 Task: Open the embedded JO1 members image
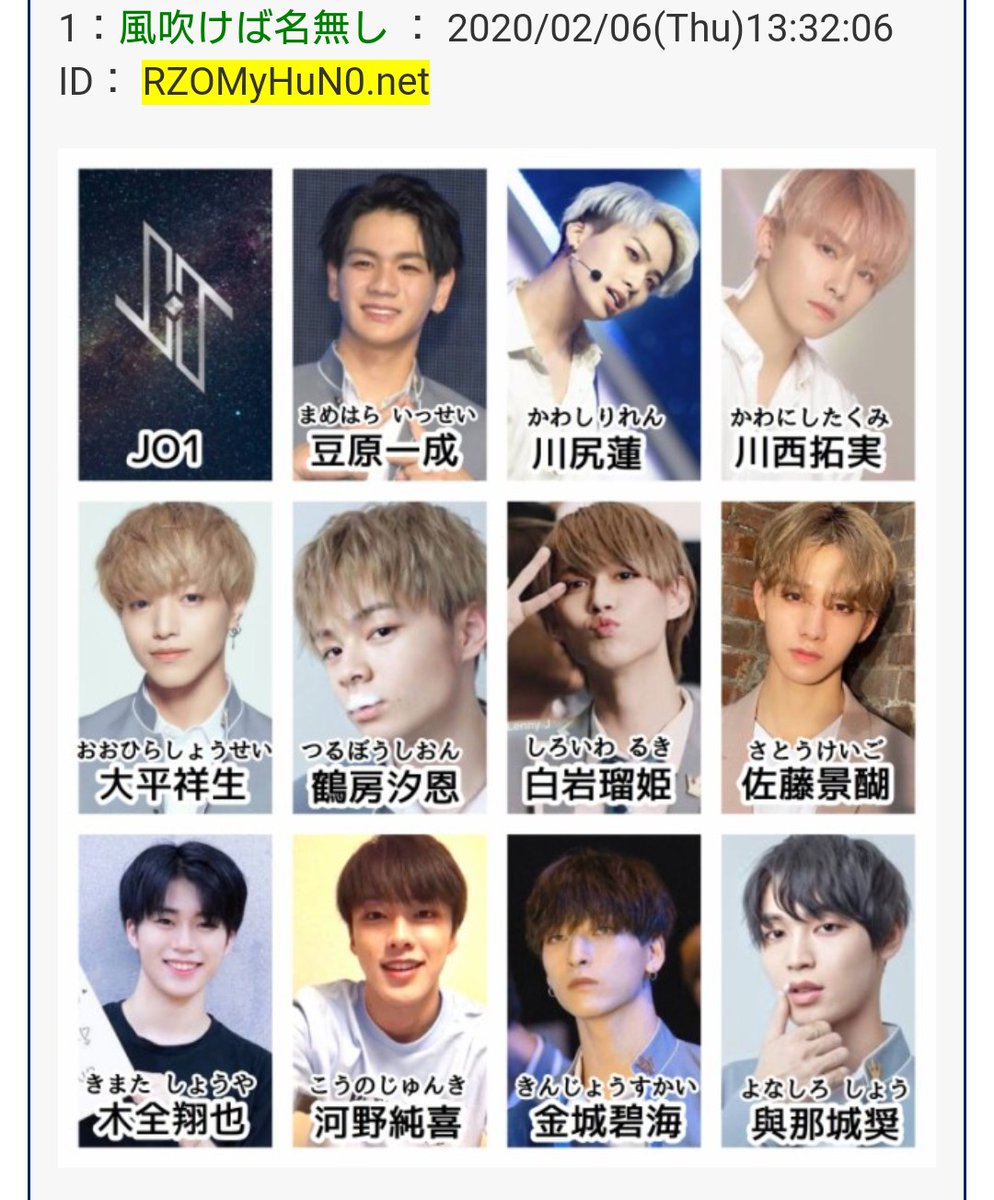pos(496,658)
